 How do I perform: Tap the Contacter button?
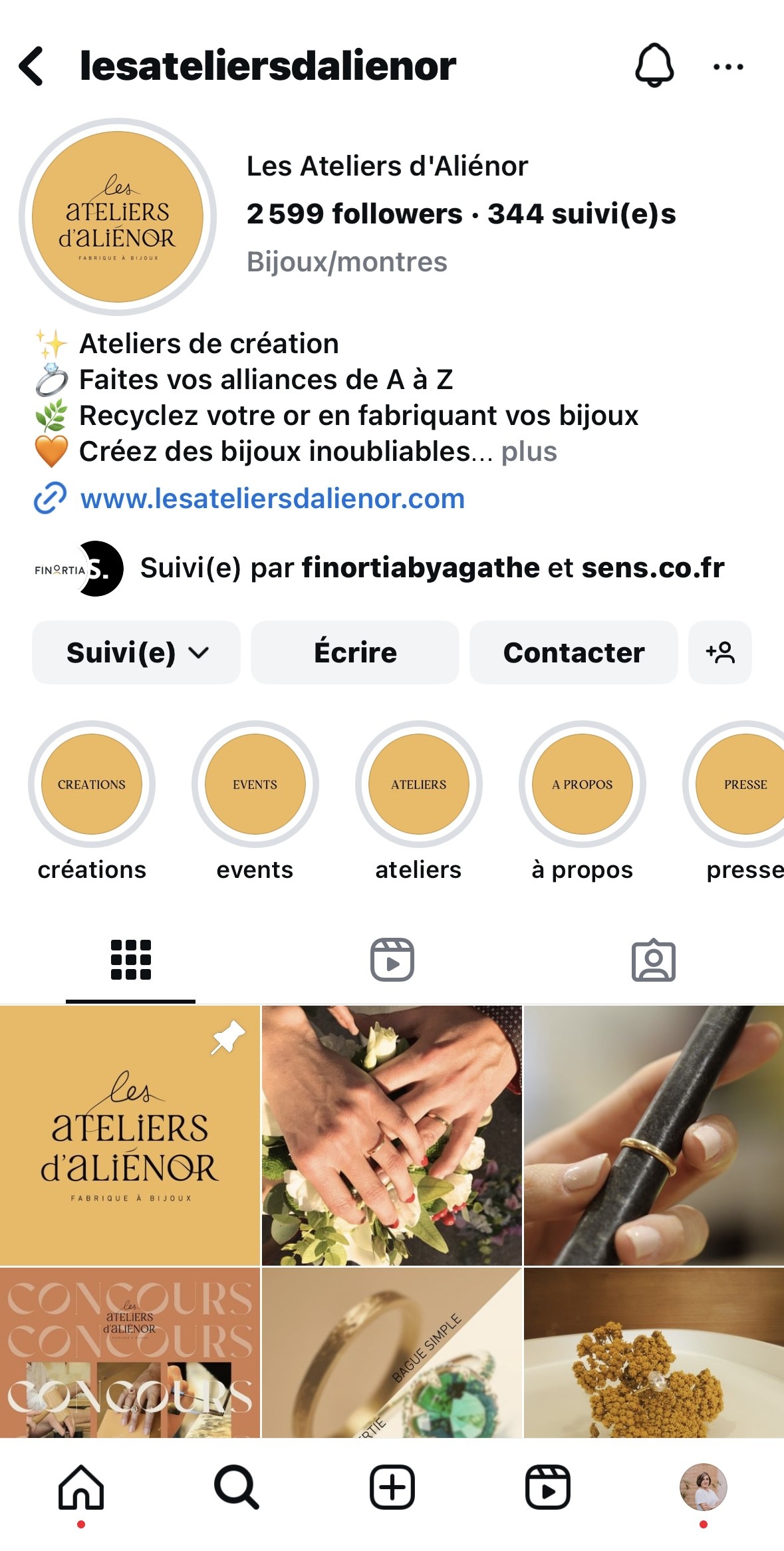tap(573, 652)
